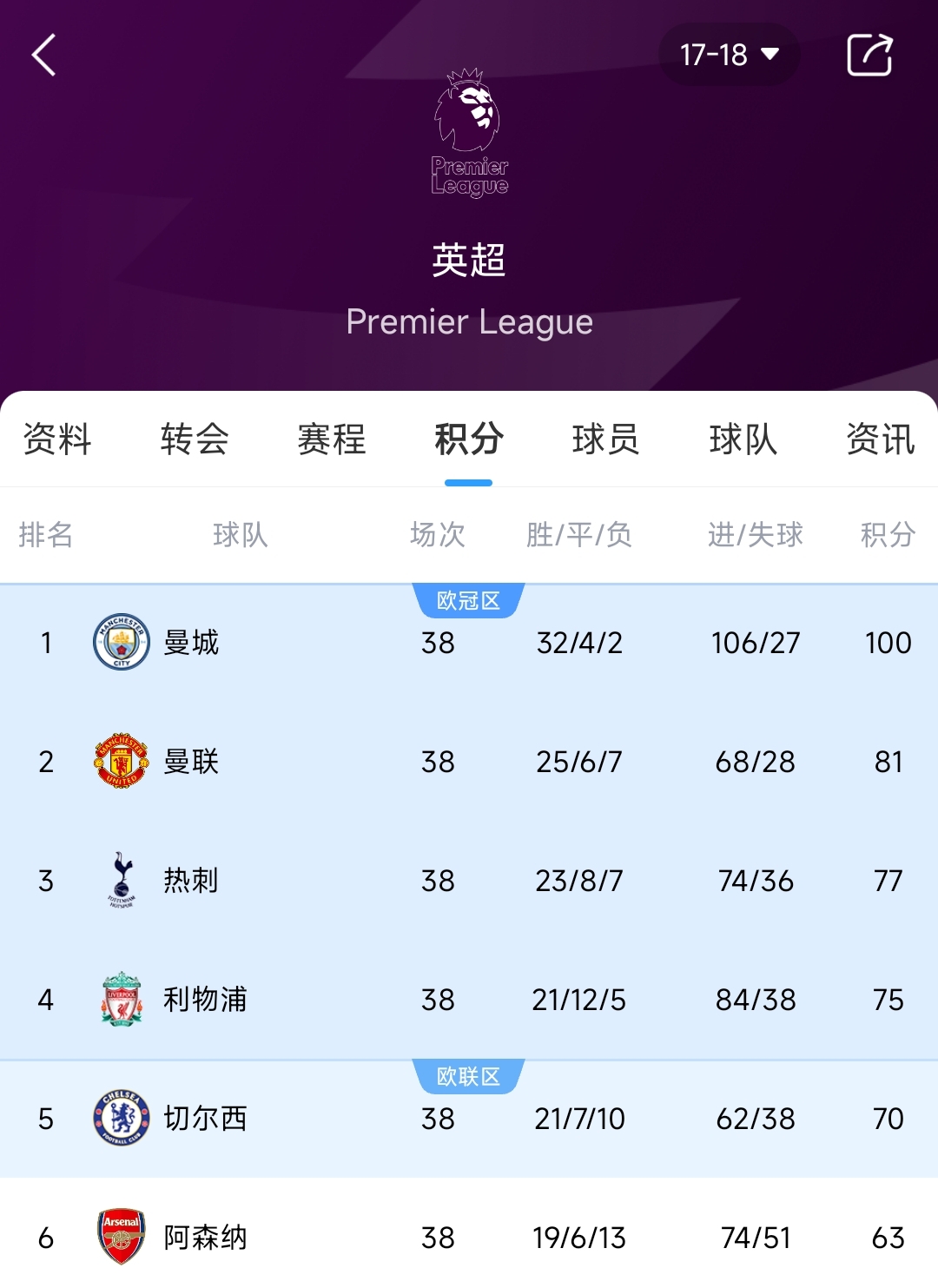This screenshot has height=1288, width=938.
Task: View the 球员 tab
Action: click(x=605, y=439)
